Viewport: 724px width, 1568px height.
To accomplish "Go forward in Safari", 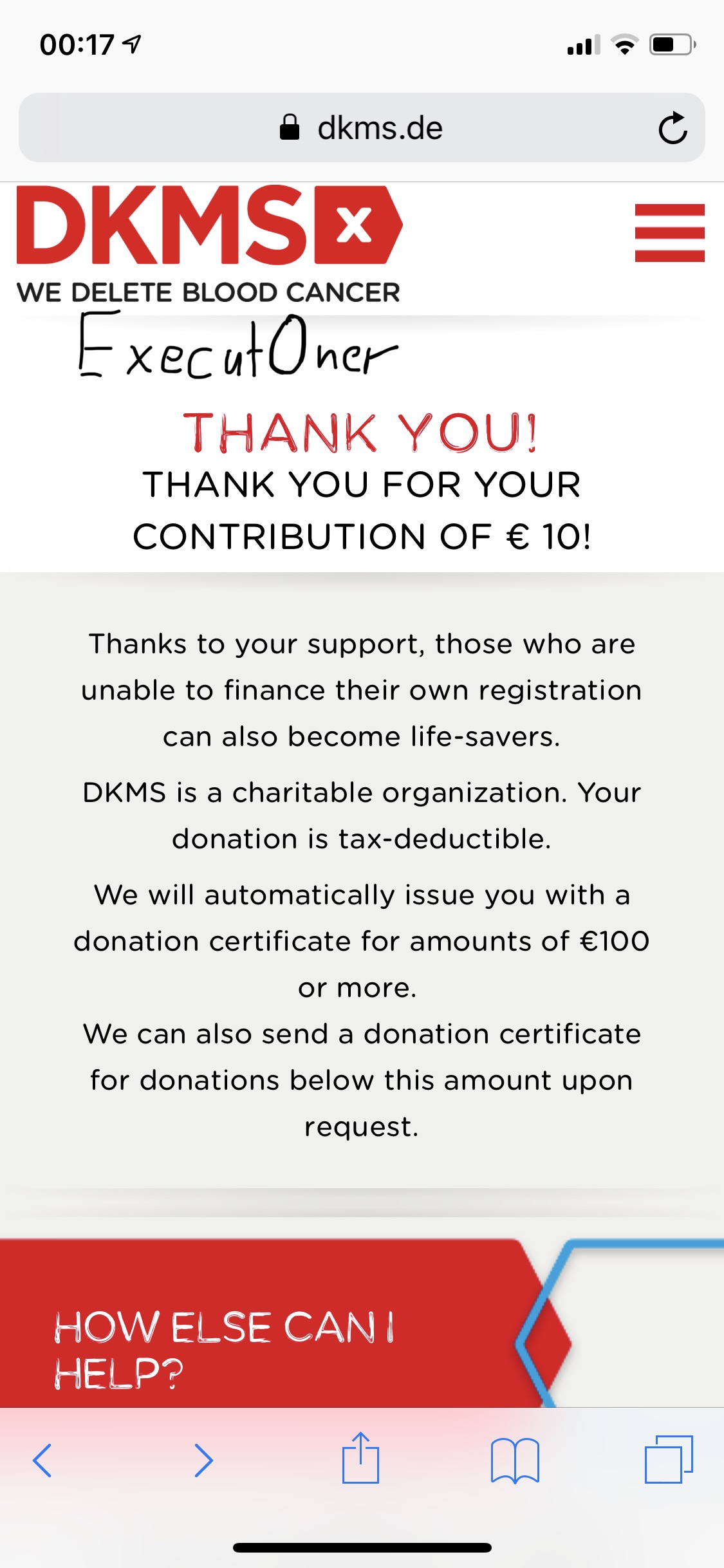I will click(x=203, y=1460).
